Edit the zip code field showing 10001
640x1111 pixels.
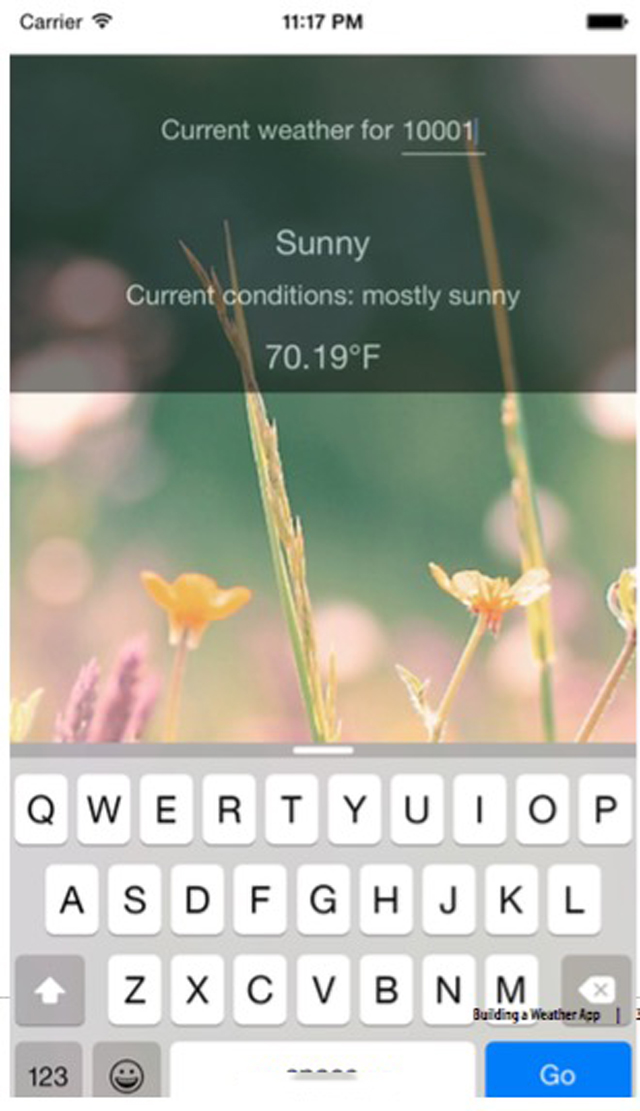coord(442,131)
